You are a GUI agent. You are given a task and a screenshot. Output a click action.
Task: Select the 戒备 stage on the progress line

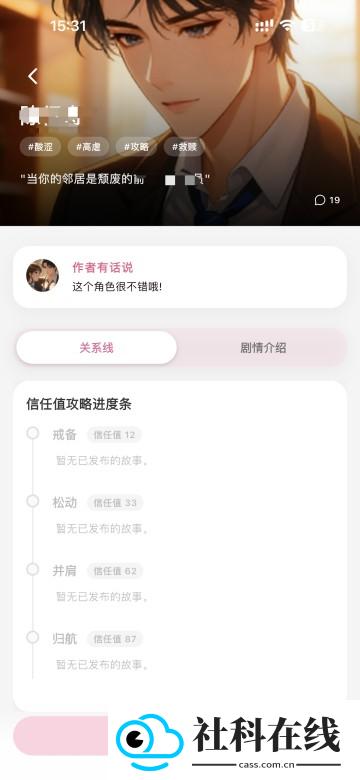(65, 435)
